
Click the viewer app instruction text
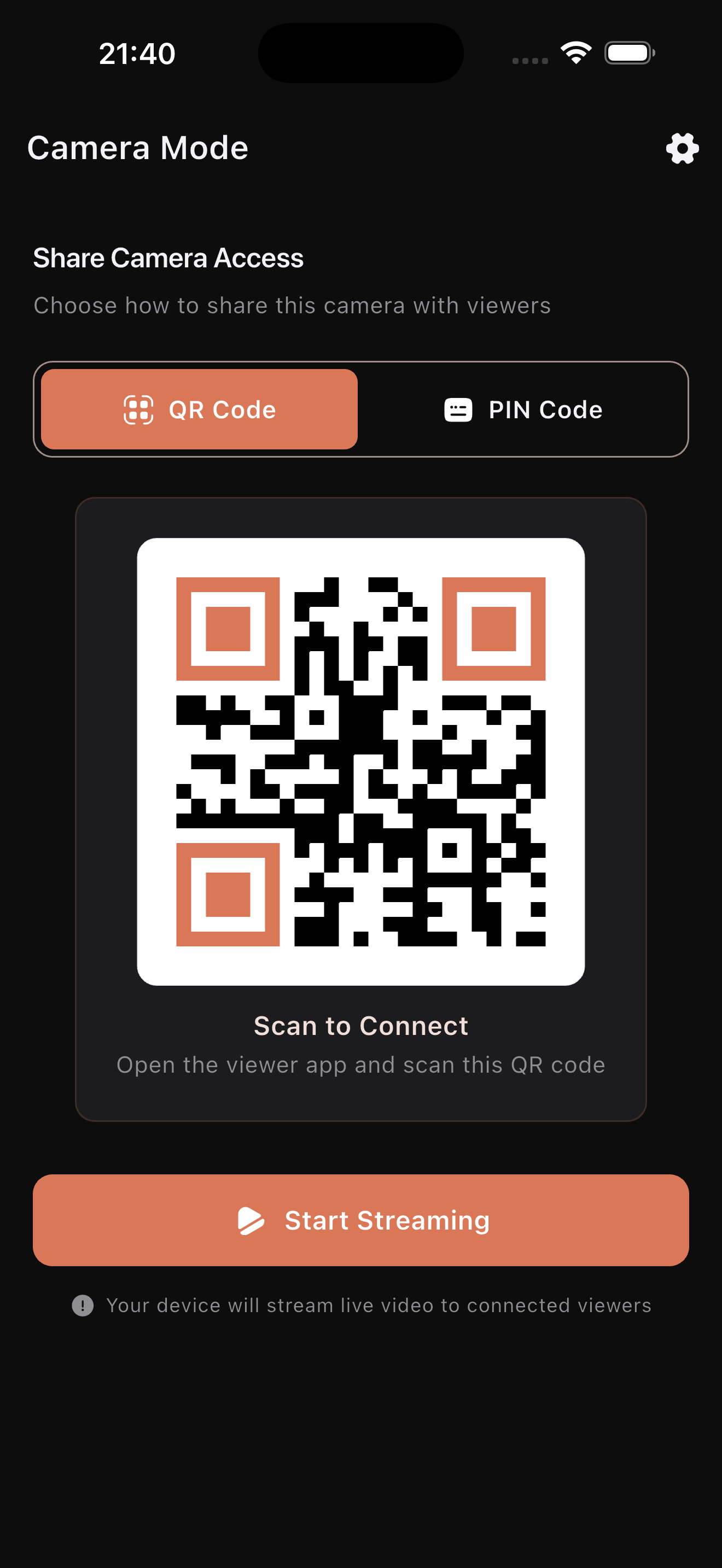360,1064
